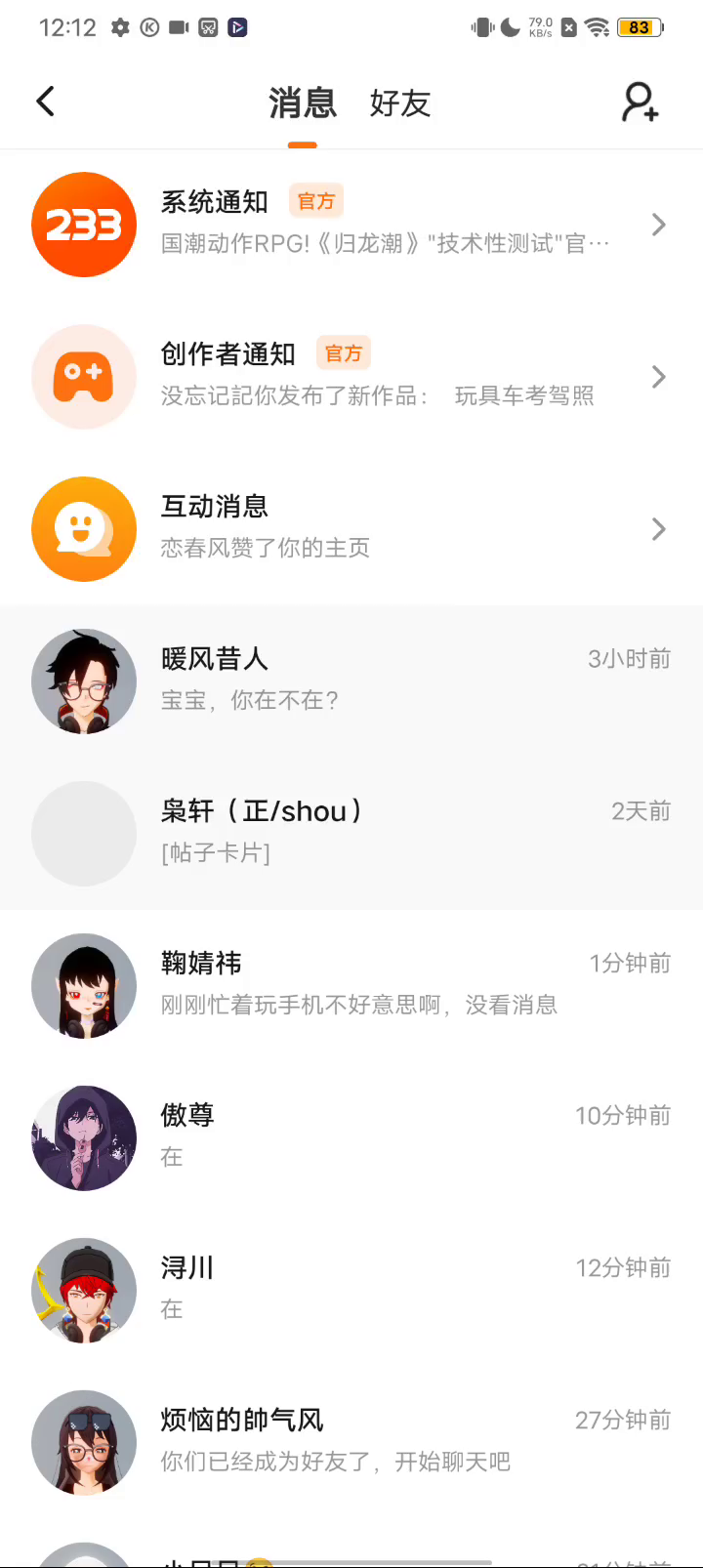Open 创作者通知 notifications

click(351, 377)
